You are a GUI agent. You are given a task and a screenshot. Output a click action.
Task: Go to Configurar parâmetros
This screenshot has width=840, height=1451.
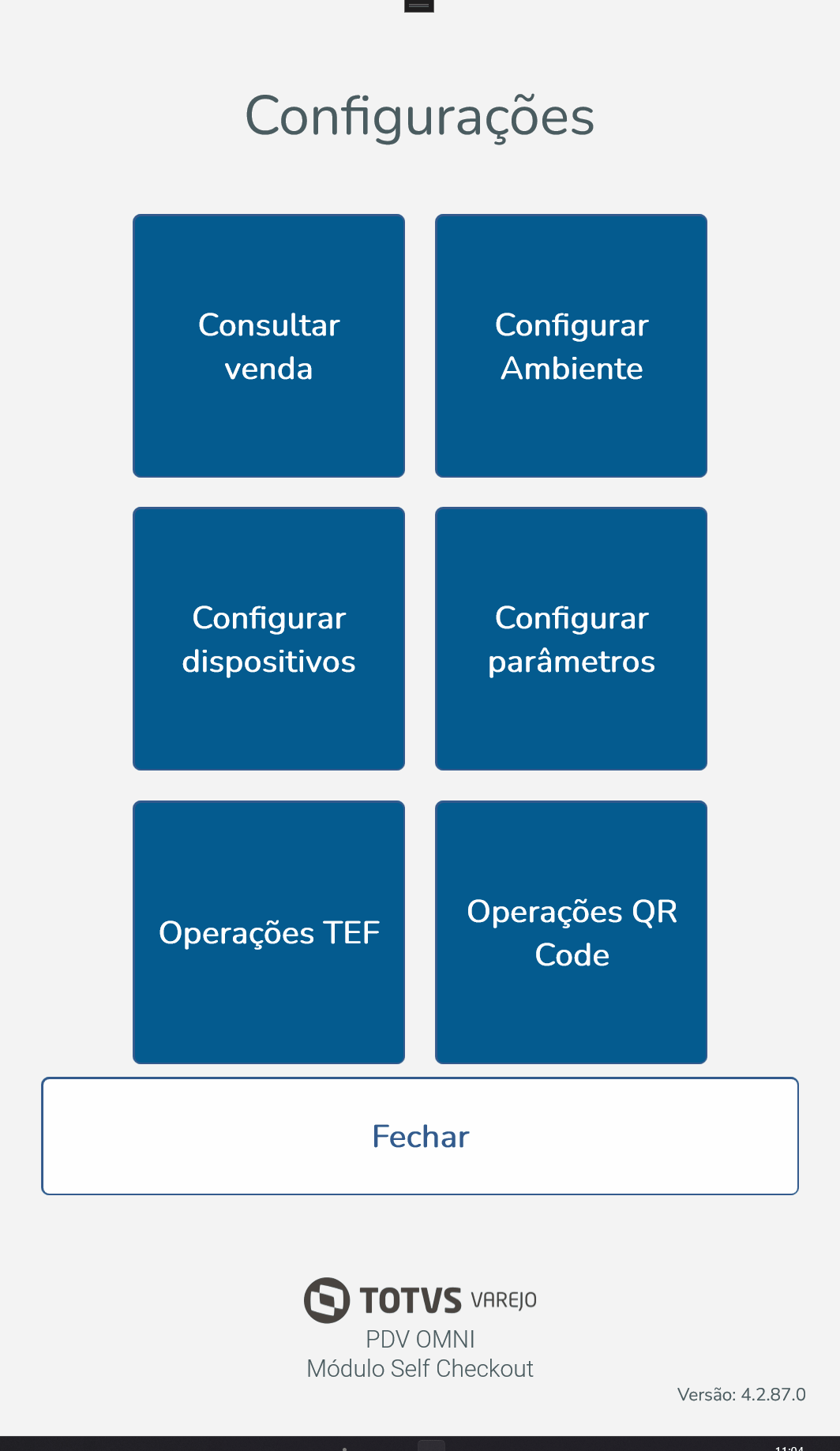coord(571,639)
